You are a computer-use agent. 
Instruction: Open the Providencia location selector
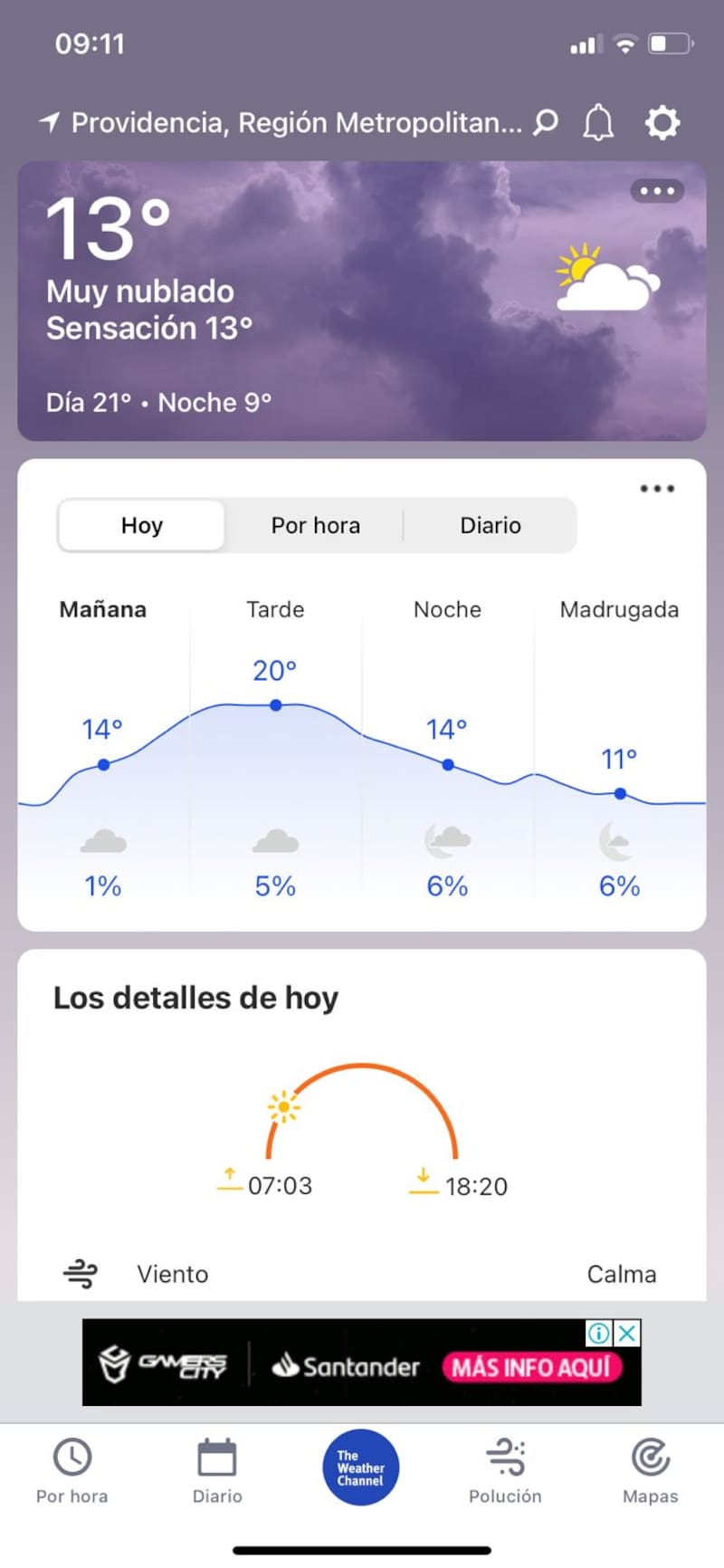click(281, 122)
